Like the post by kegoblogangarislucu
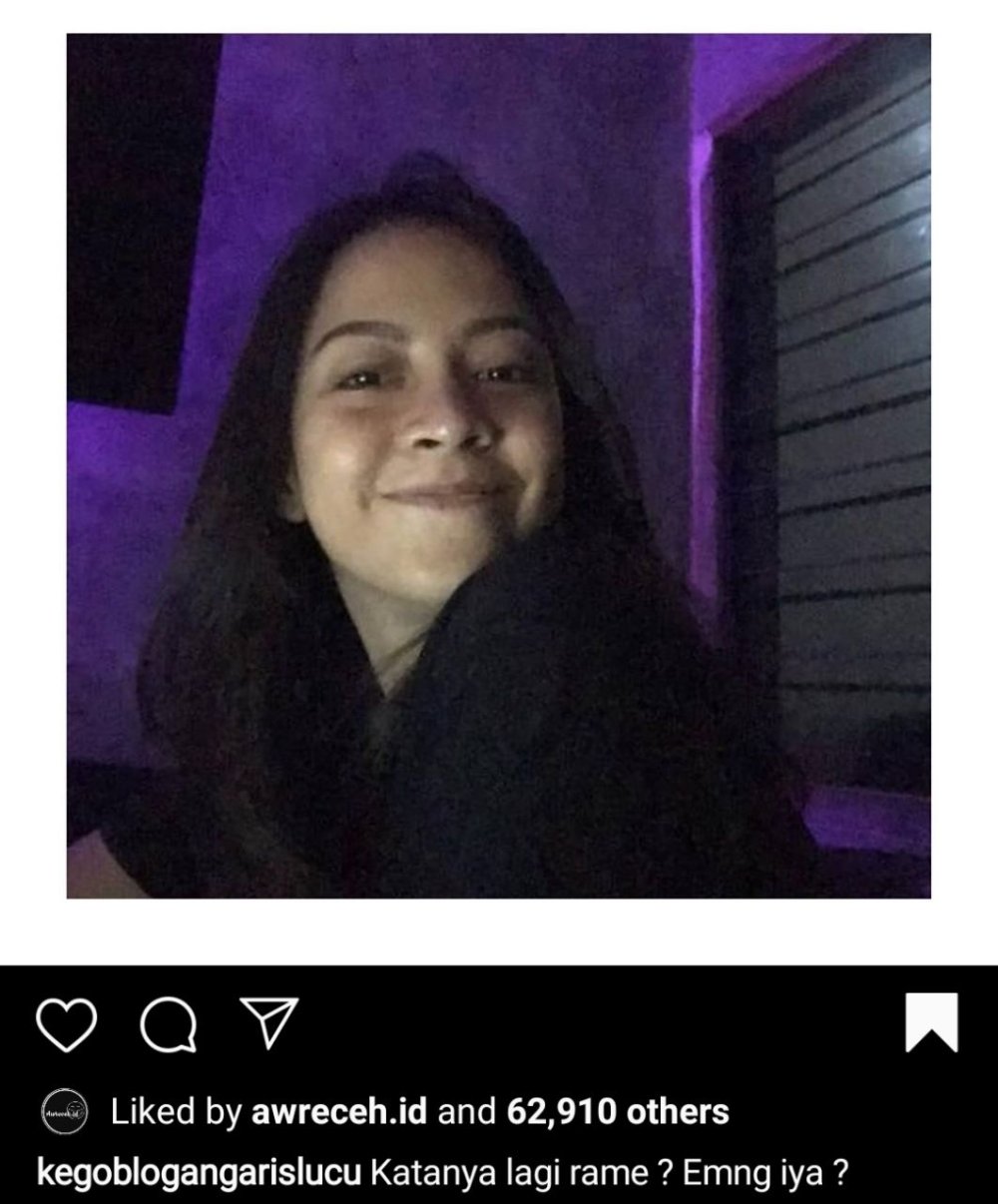Viewport: 998px width, 1204px height. point(66,1023)
